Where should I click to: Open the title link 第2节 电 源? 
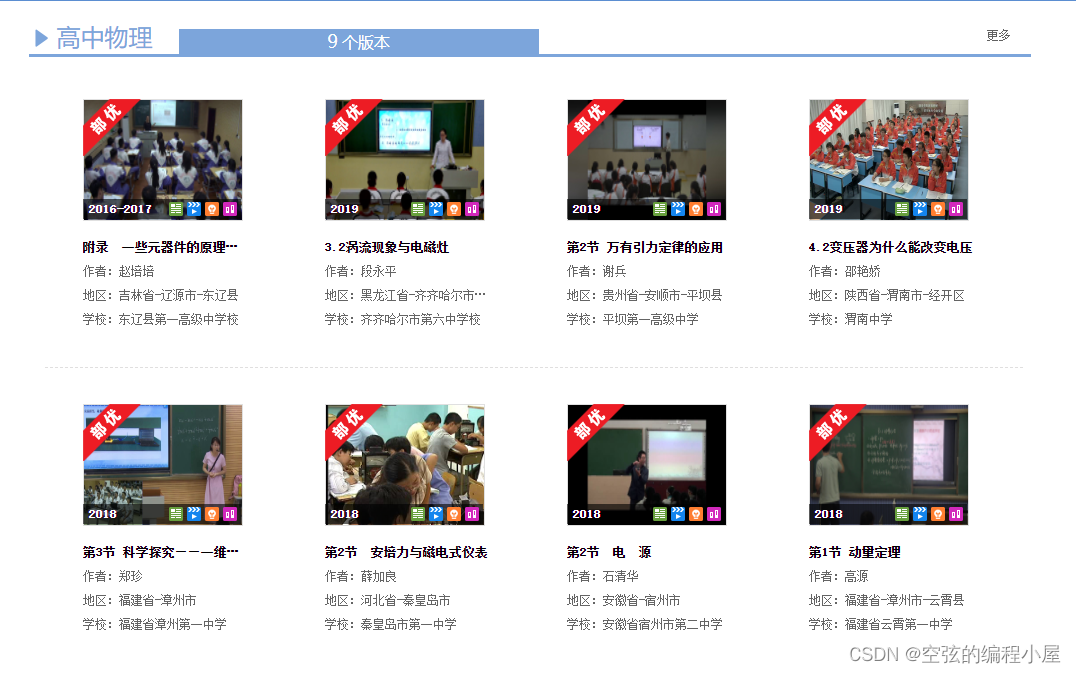pyautogui.click(x=608, y=552)
